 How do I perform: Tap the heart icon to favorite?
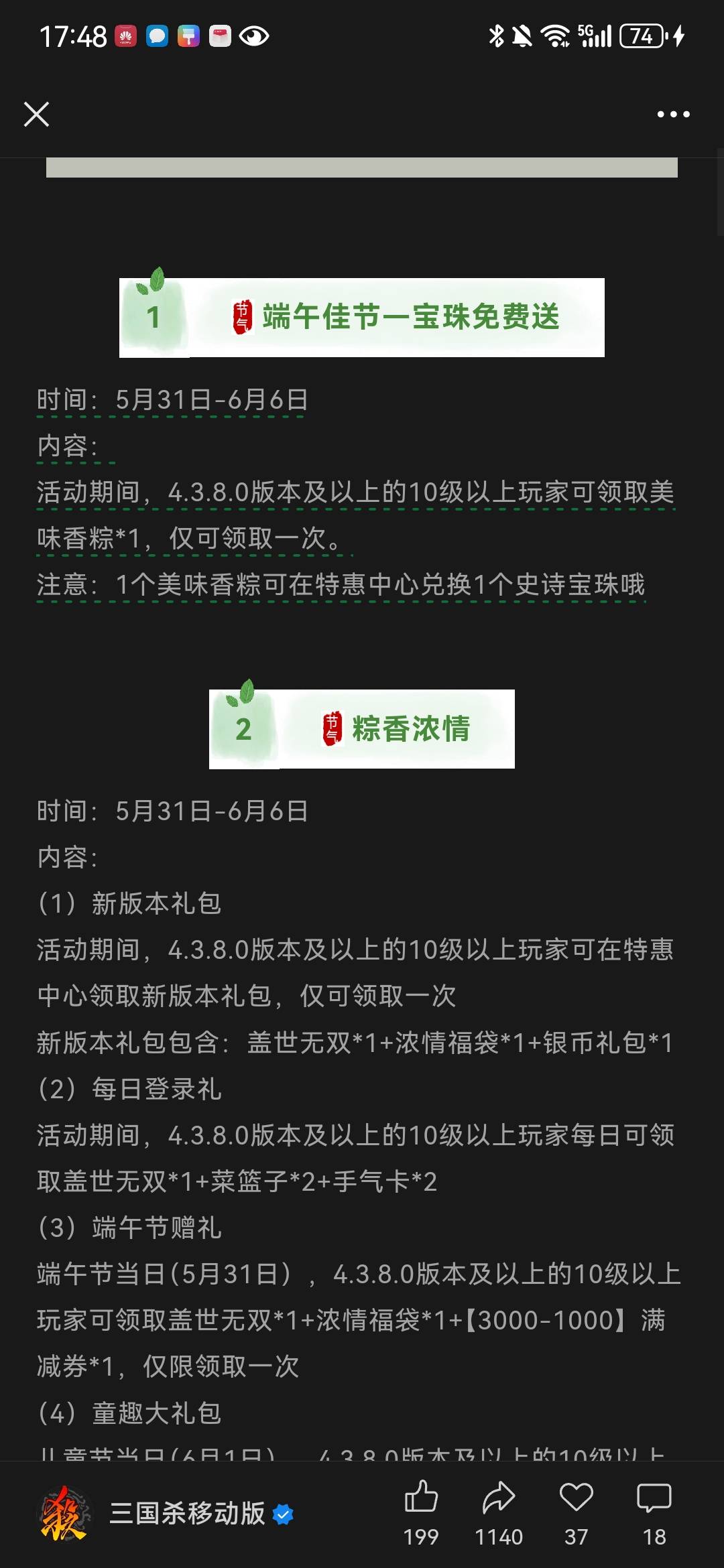(x=576, y=1498)
